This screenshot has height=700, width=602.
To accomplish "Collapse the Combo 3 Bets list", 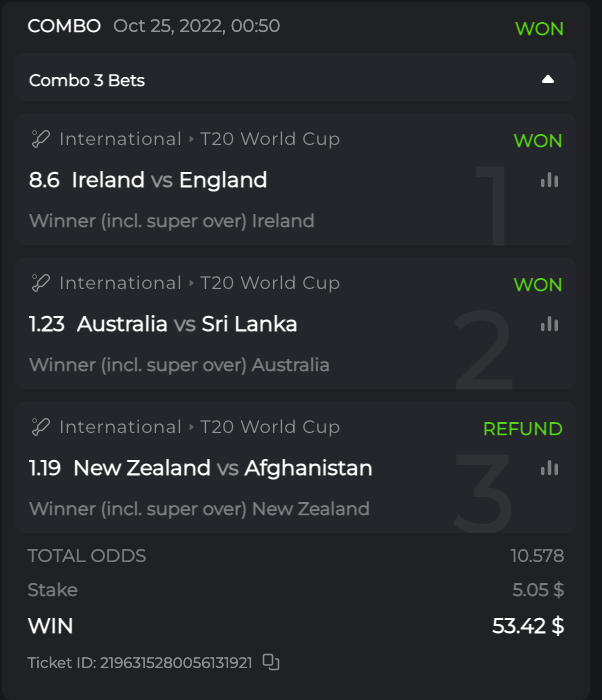I will click(x=547, y=80).
